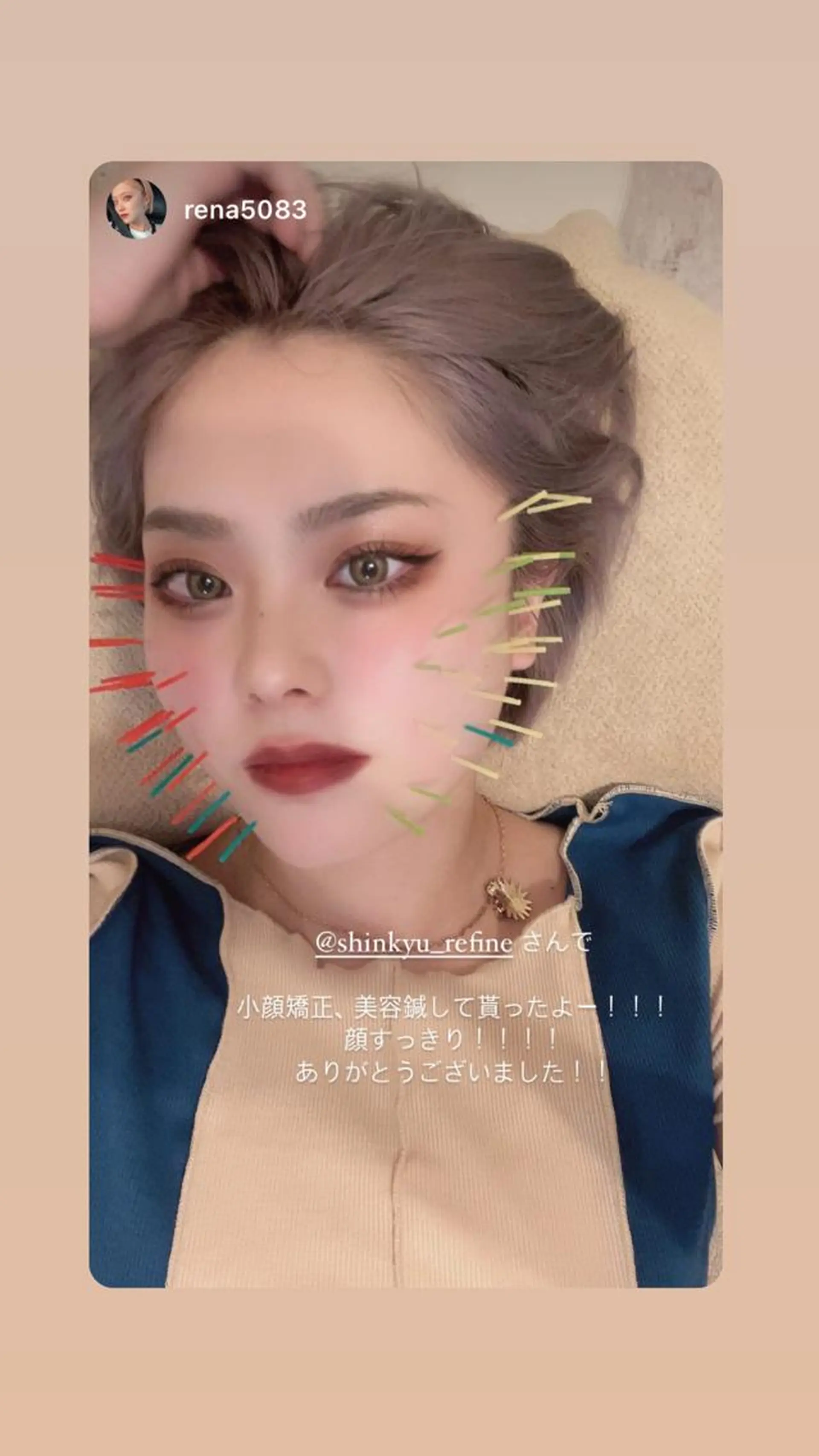
Task: Select the story header username text
Action: pyautogui.click(x=247, y=209)
